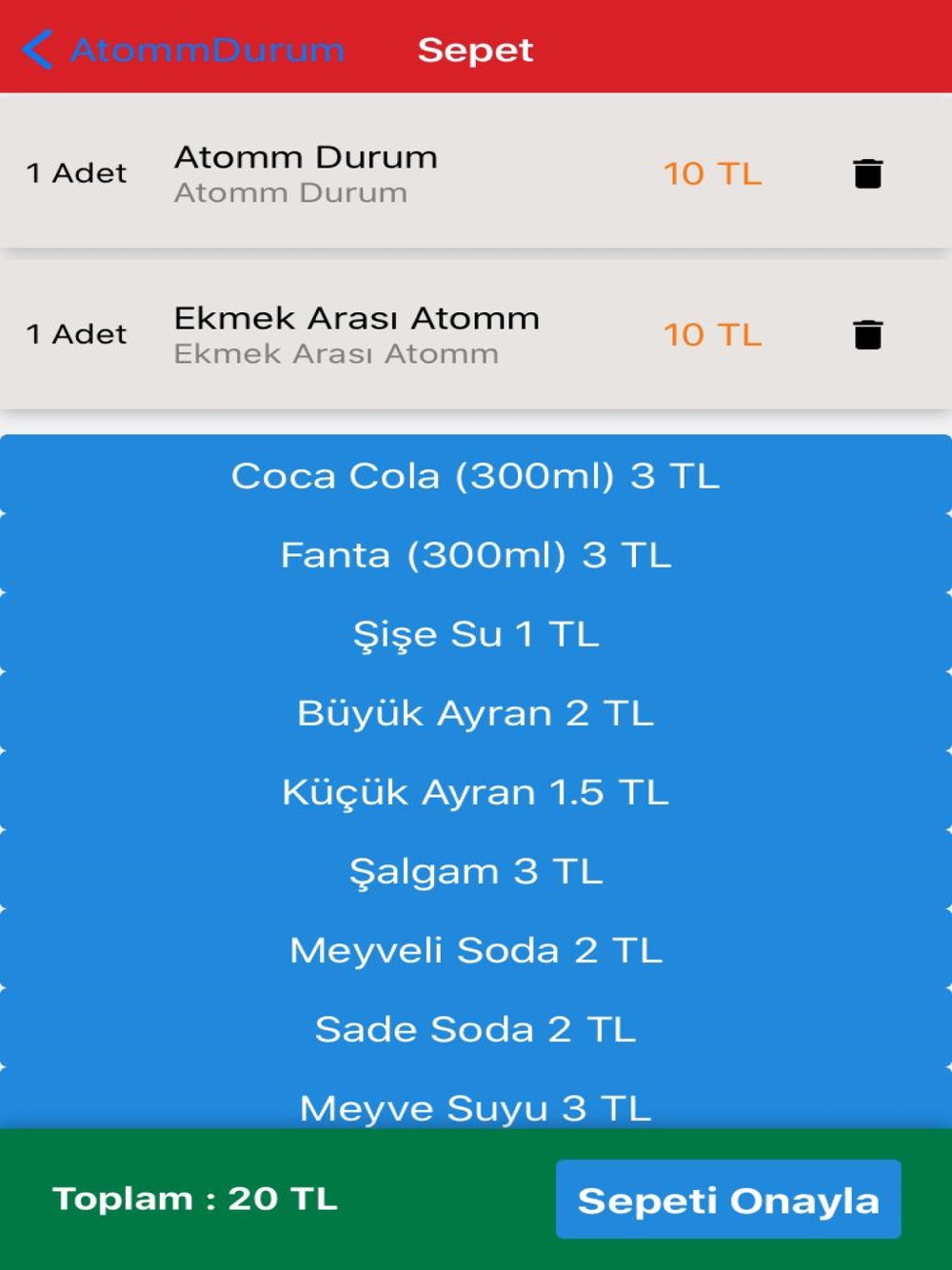Add Meyve Suyu 3 TL
952x1270 pixels.
click(x=475, y=1106)
